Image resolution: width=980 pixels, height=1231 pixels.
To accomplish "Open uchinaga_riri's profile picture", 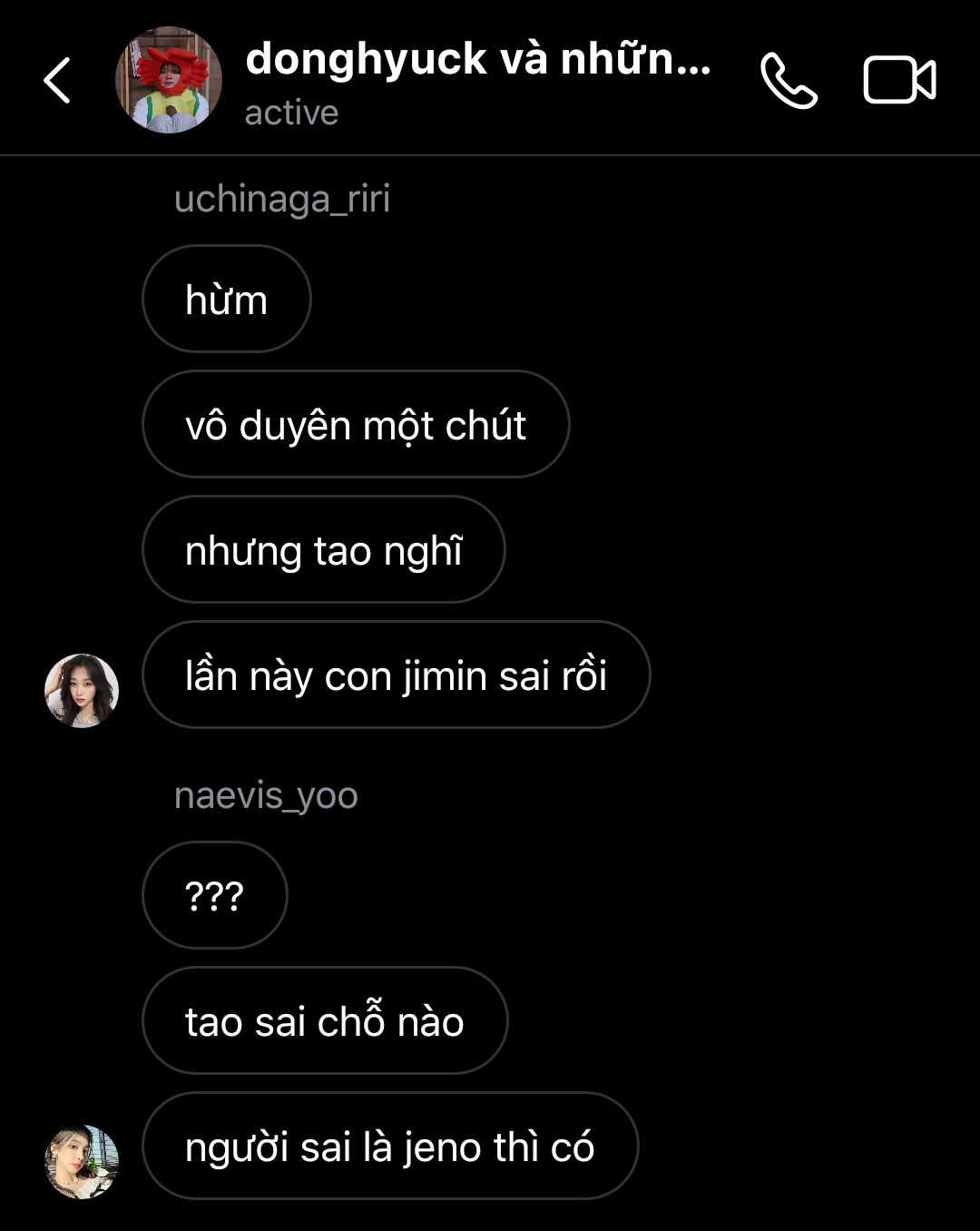I will pos(82,690).
